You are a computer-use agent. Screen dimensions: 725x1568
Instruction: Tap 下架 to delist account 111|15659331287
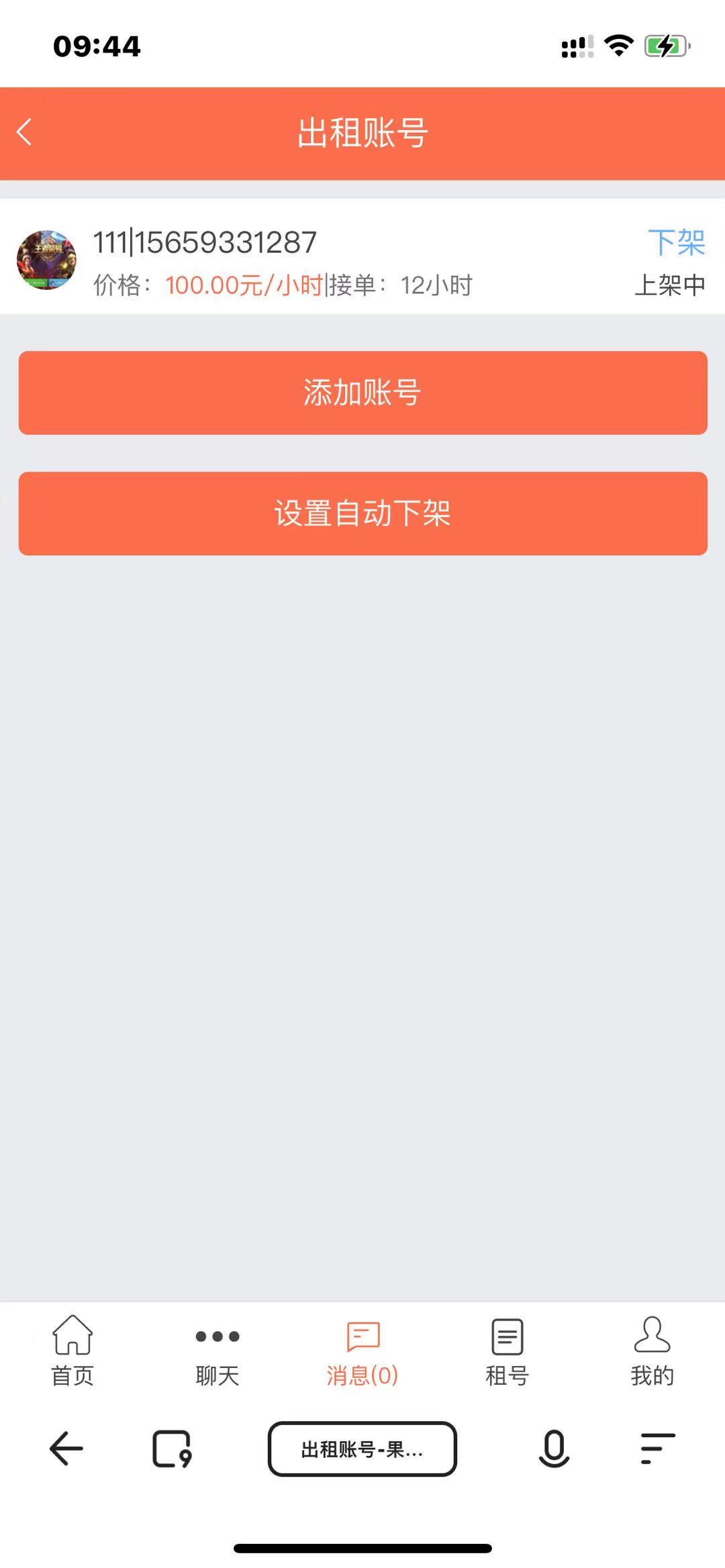click(x=676, y=242)
